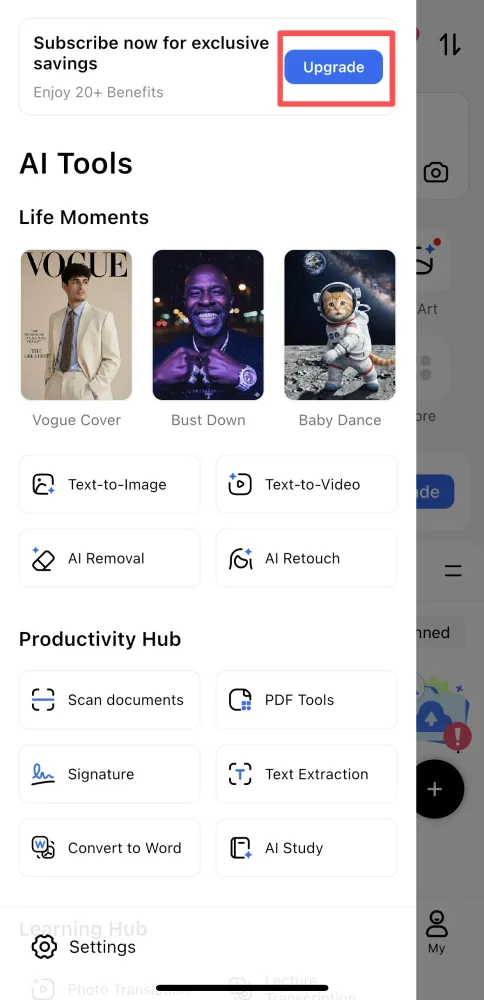Launch the Text-to-Video tool
484x1000 pixels.
[307, 484]
